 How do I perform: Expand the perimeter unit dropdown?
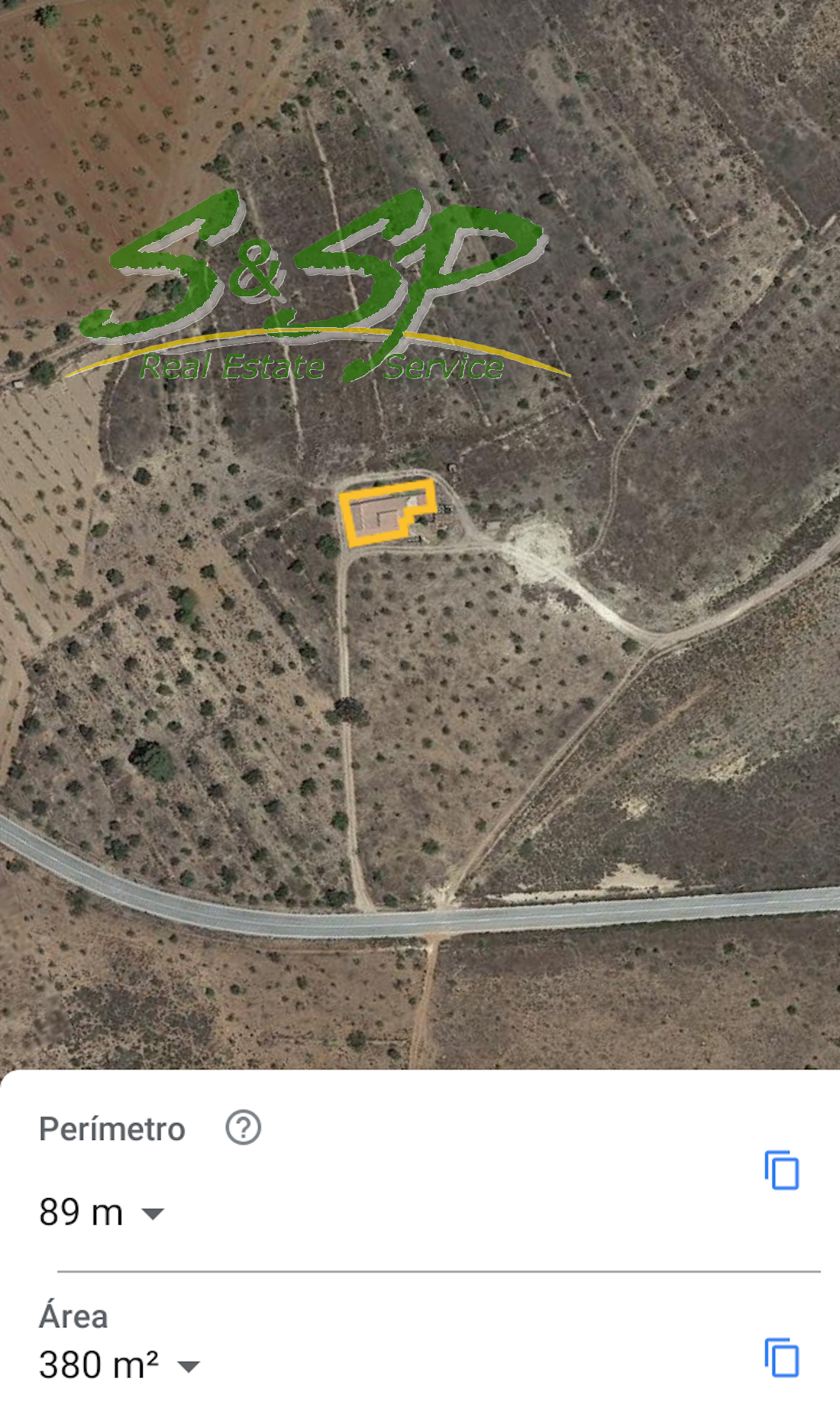(x=153, y=1213)
